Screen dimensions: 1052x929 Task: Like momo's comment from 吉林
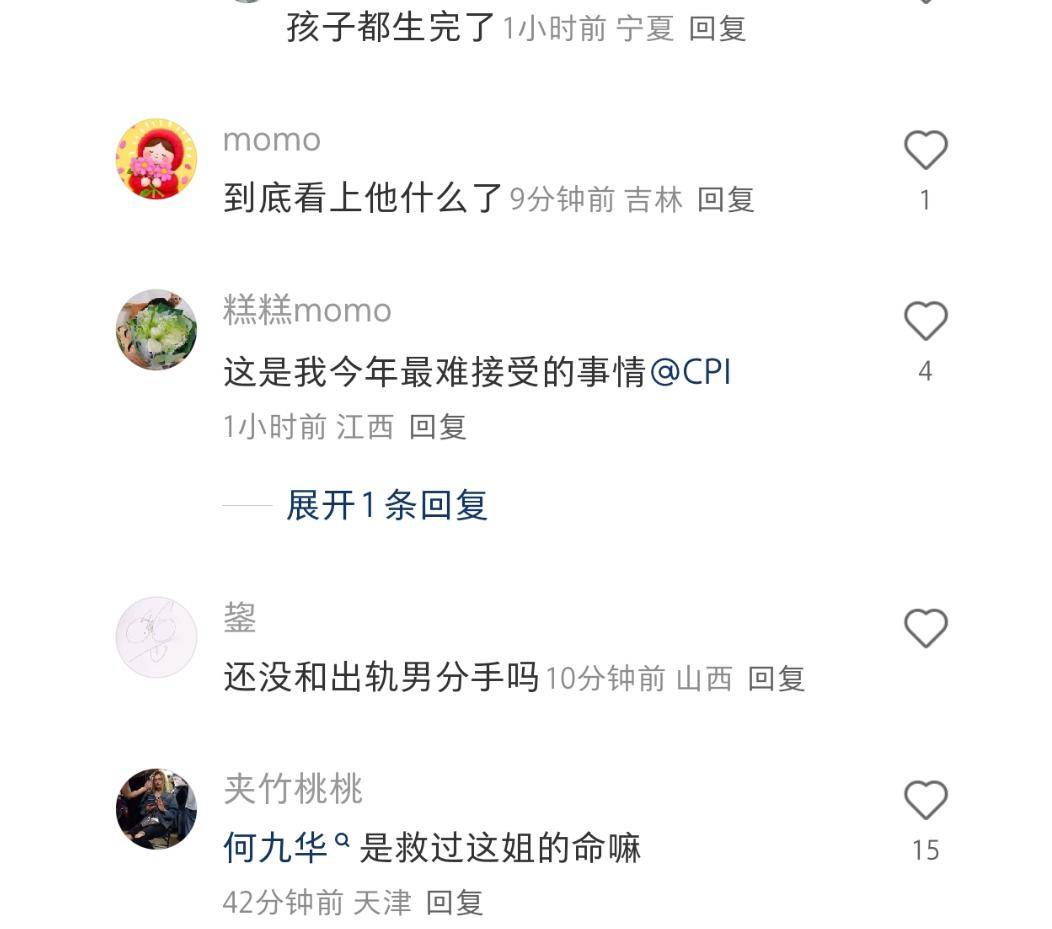[x=925, y=151]
